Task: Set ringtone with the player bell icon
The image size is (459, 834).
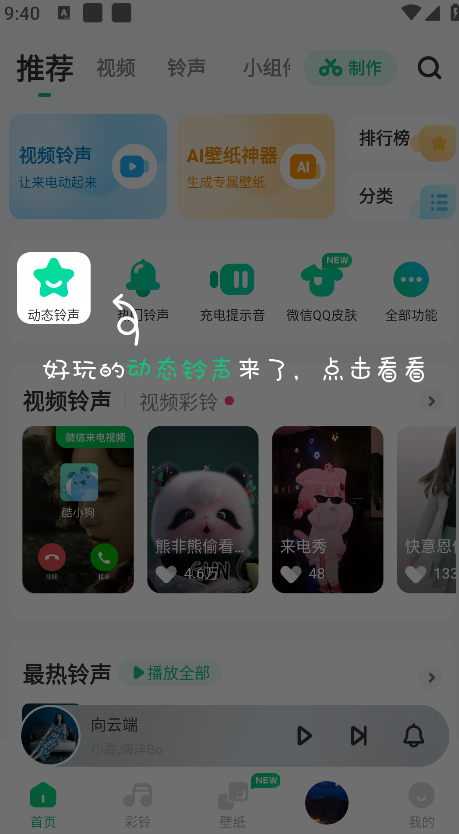Action: pos(413,736)
